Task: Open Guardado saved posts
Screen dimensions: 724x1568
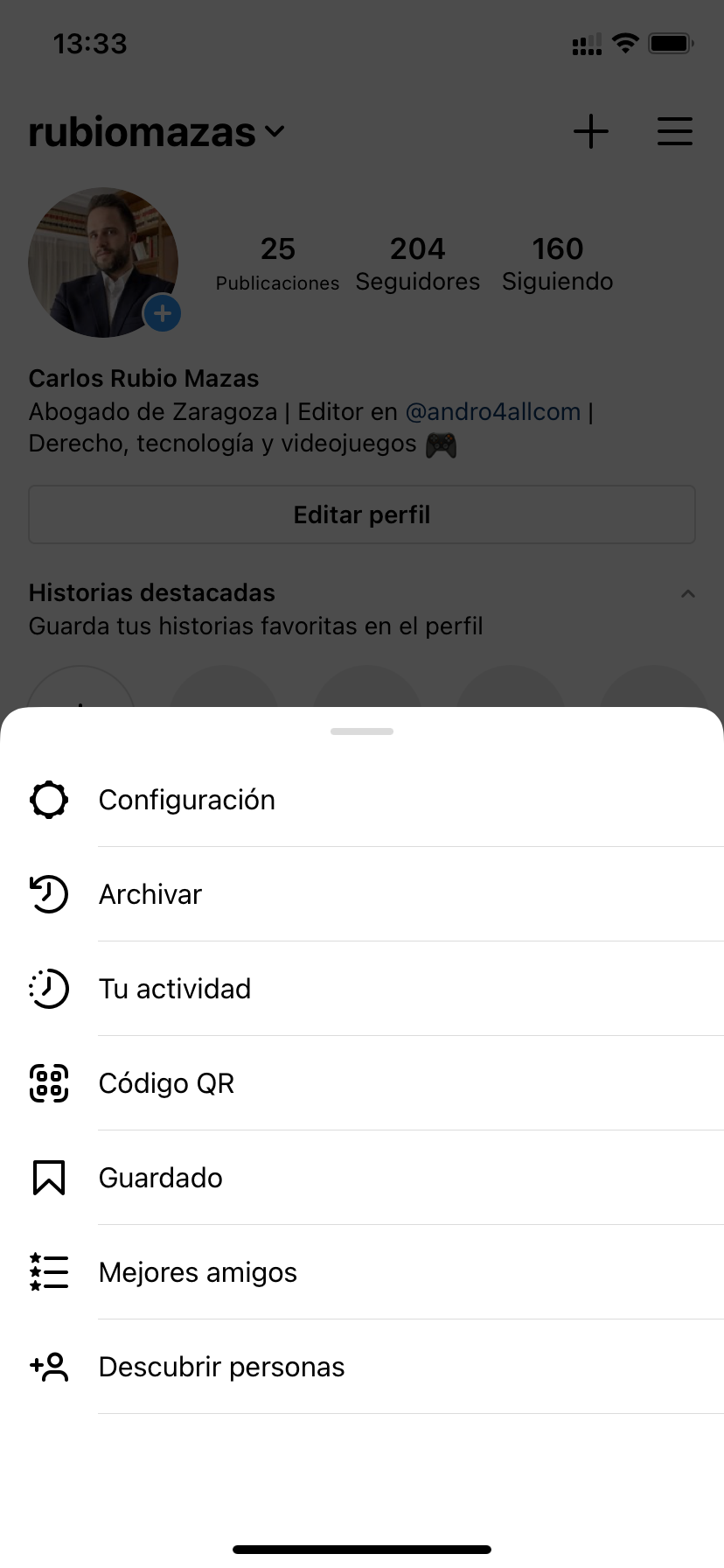Action: point(161,1178)
